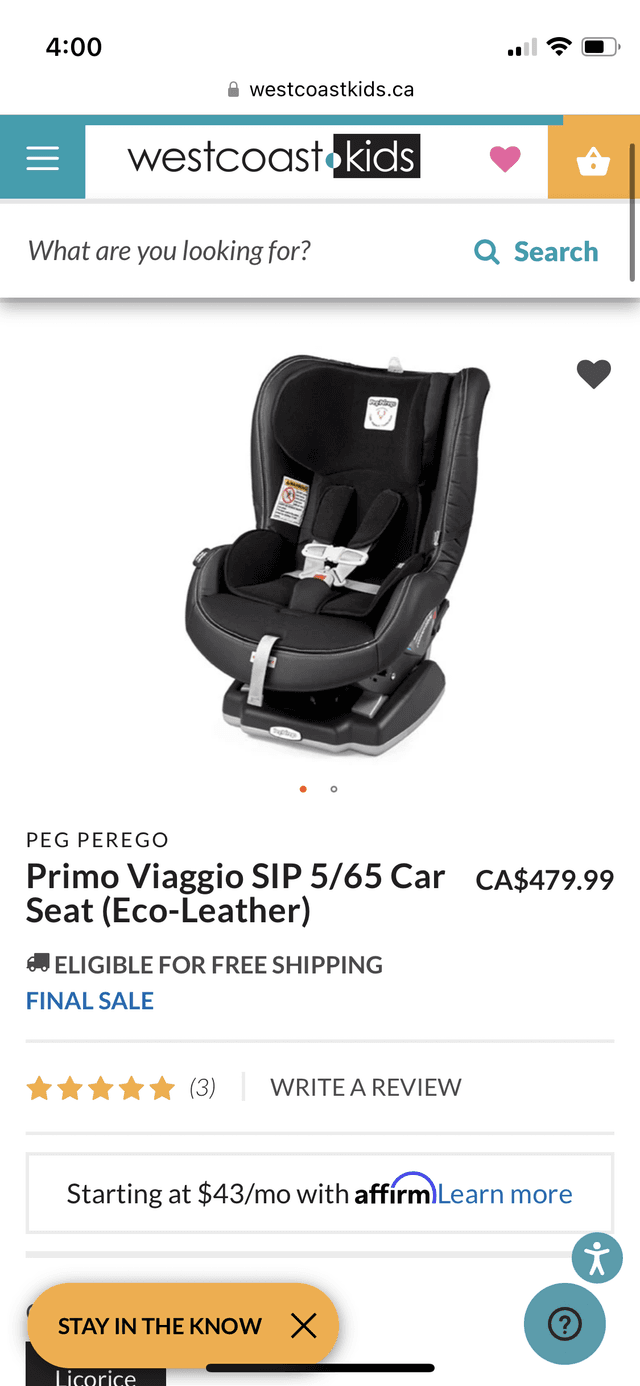The width and height of the screenshot is (640, 1386).
Task: Tap Write a Review
Action: pyautogui.click(x=366, y=1087)
